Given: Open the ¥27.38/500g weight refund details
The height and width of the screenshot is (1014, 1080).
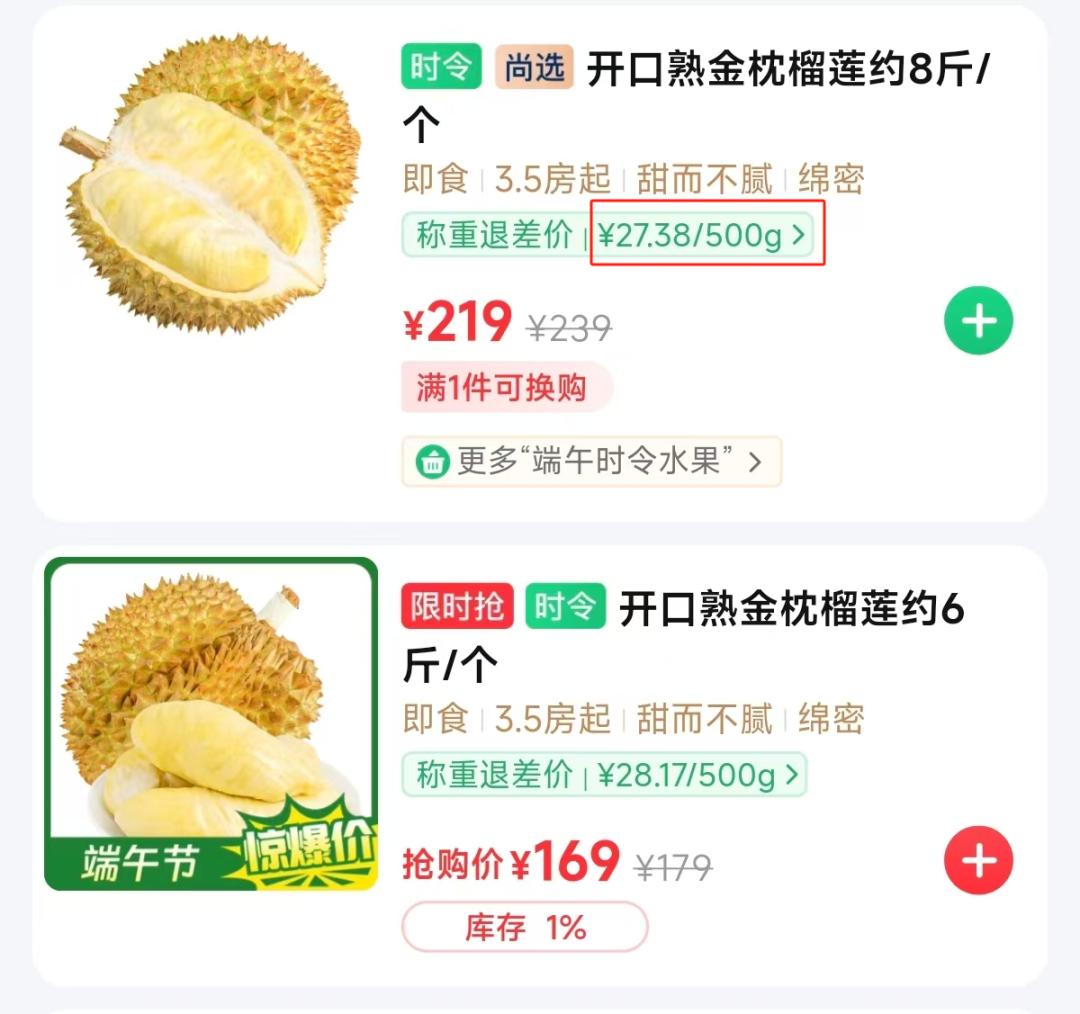Looking at the screenshot, I should [702, 236].
